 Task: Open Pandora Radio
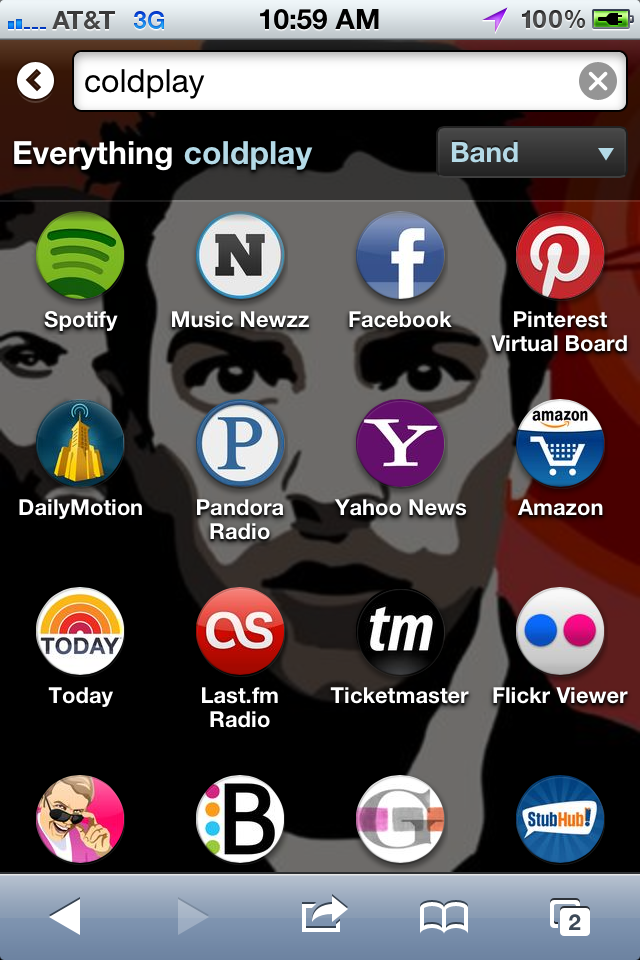point(240,444)
